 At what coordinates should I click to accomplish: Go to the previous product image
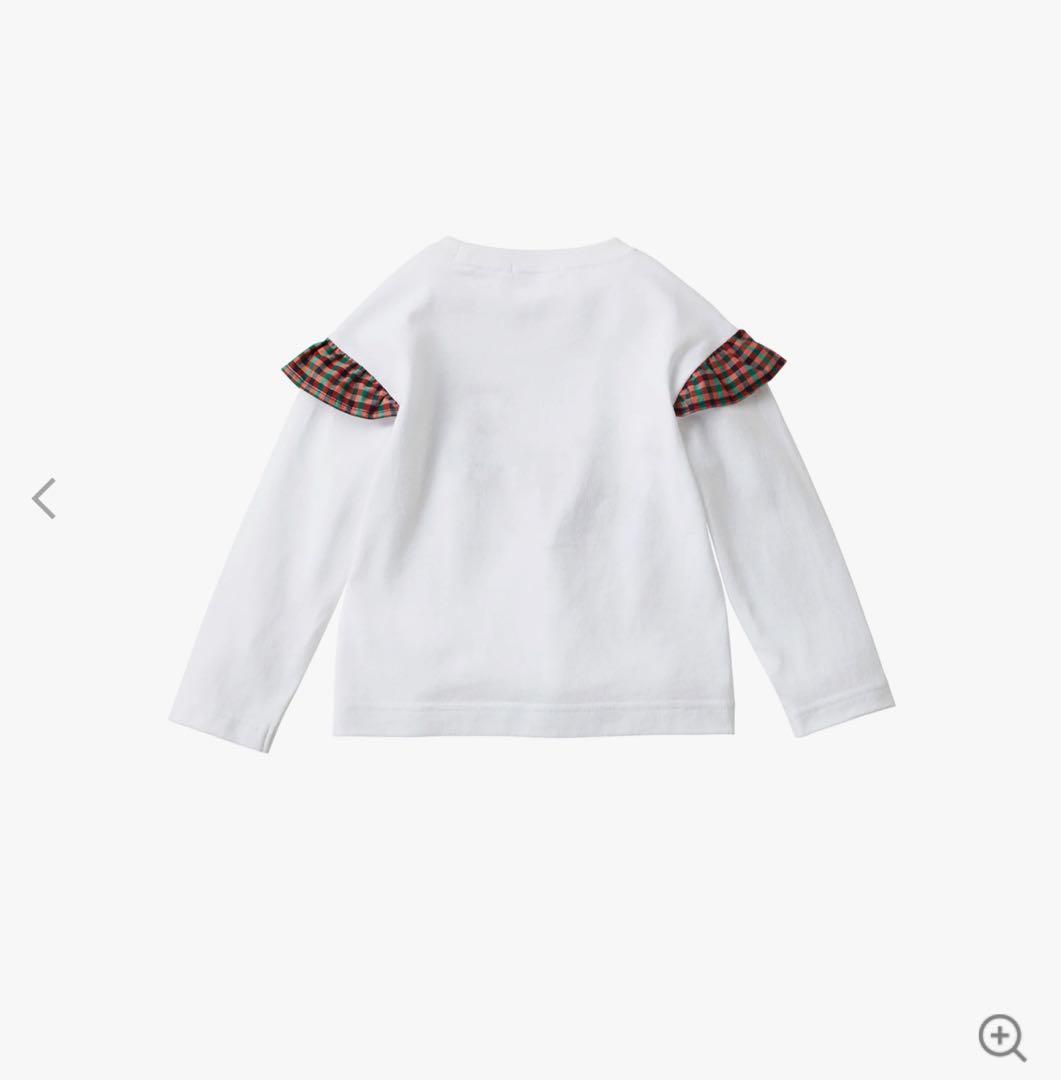(x=44, y=498)
